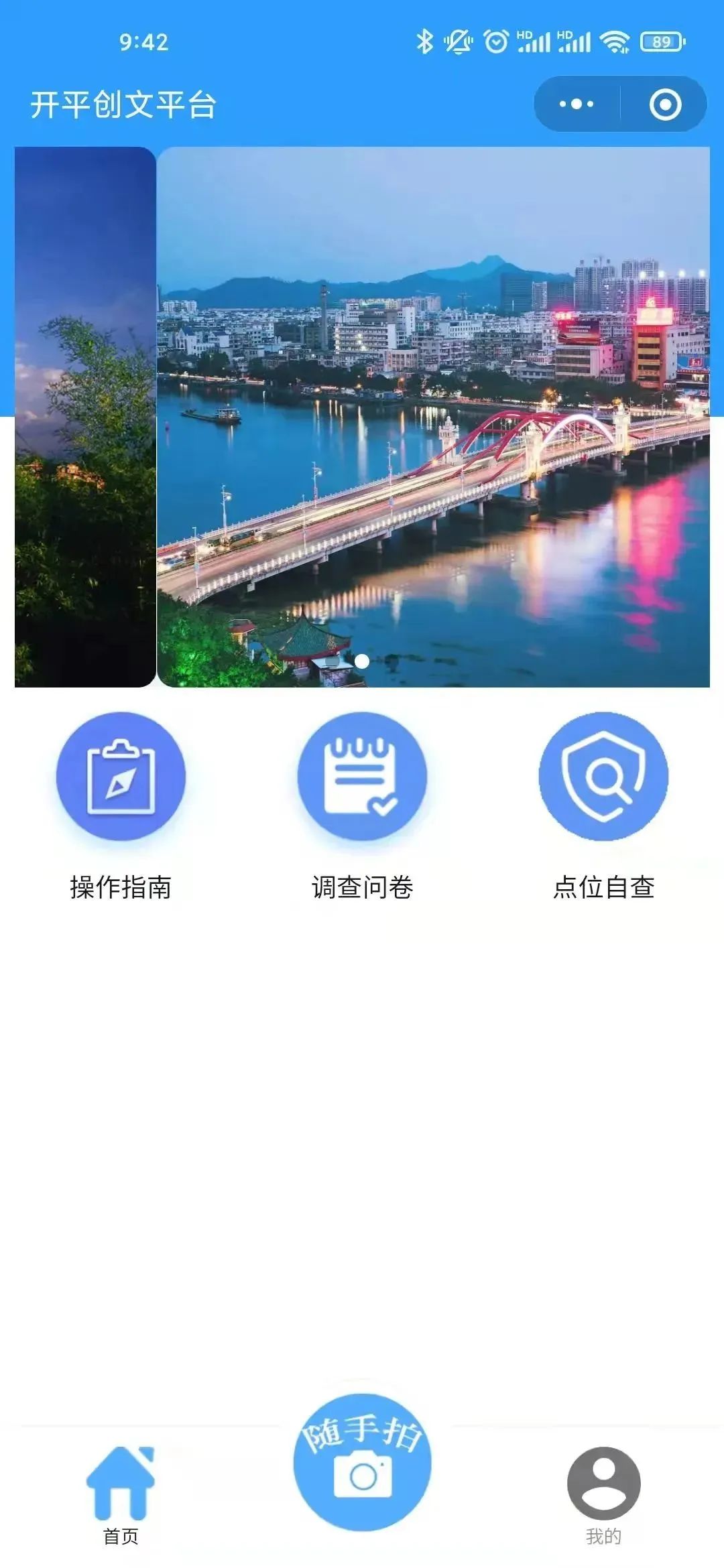Tap the bridge night-view banner image
Viewport: 724px width, 1568px height.
(436, 415)
